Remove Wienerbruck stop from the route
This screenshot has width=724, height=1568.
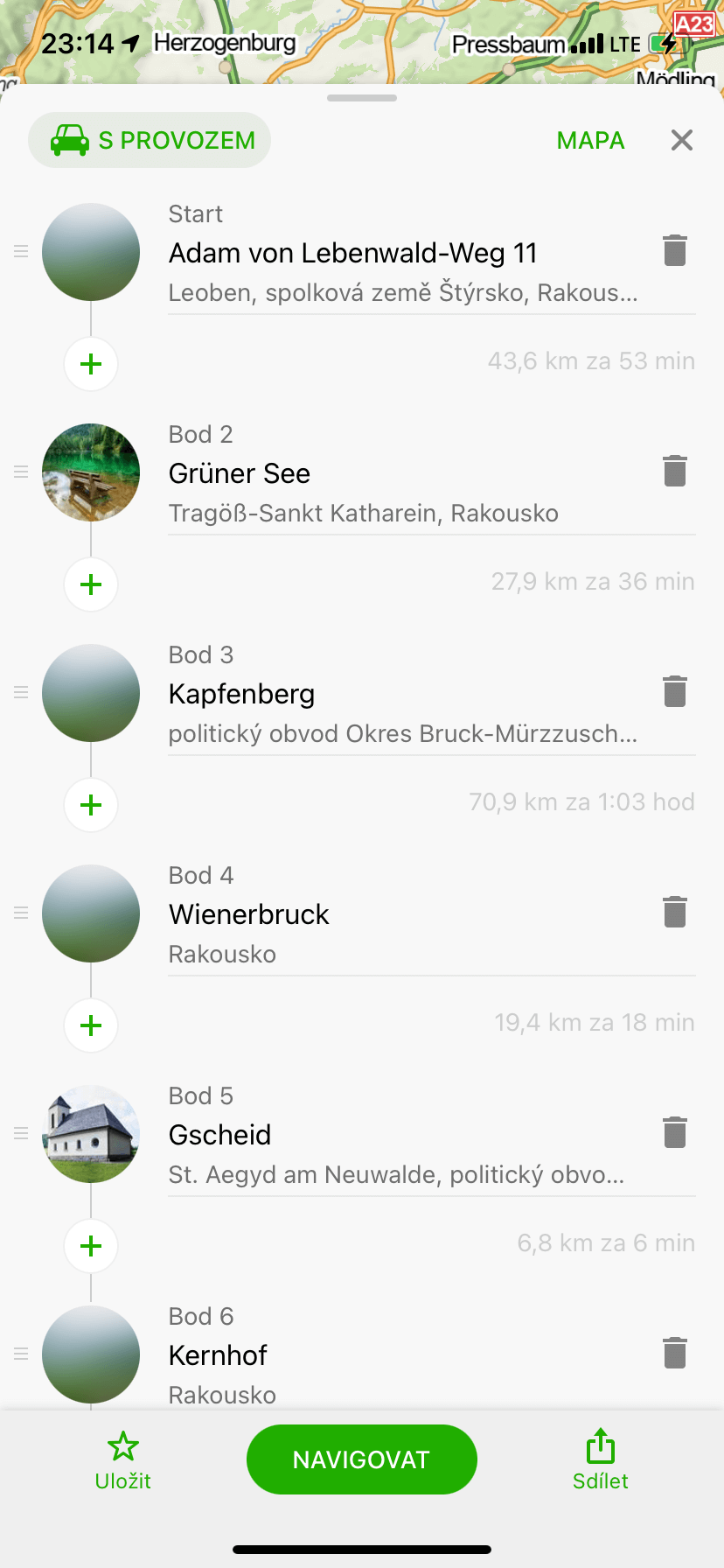point(674,913)
